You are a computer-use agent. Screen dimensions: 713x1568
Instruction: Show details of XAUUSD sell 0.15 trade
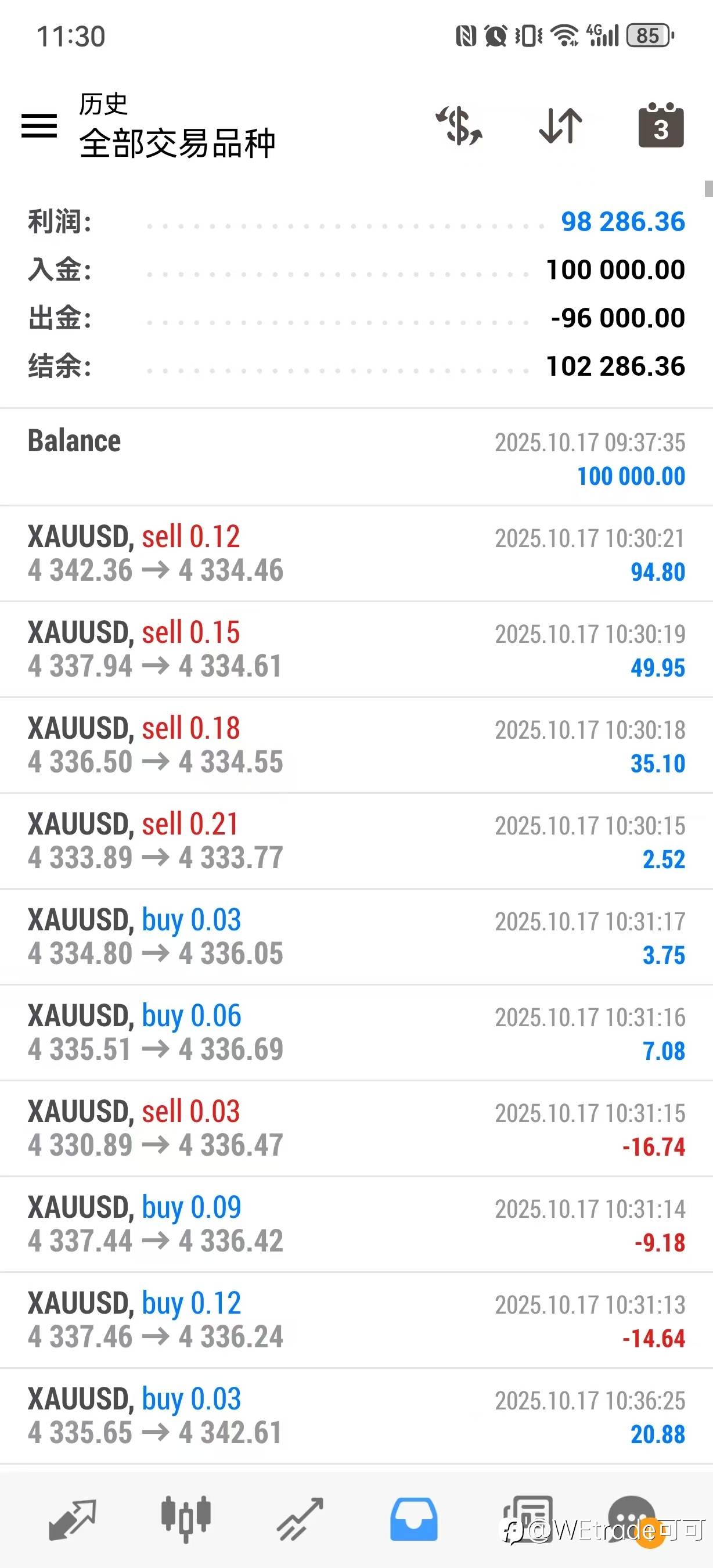coord(356,649)
